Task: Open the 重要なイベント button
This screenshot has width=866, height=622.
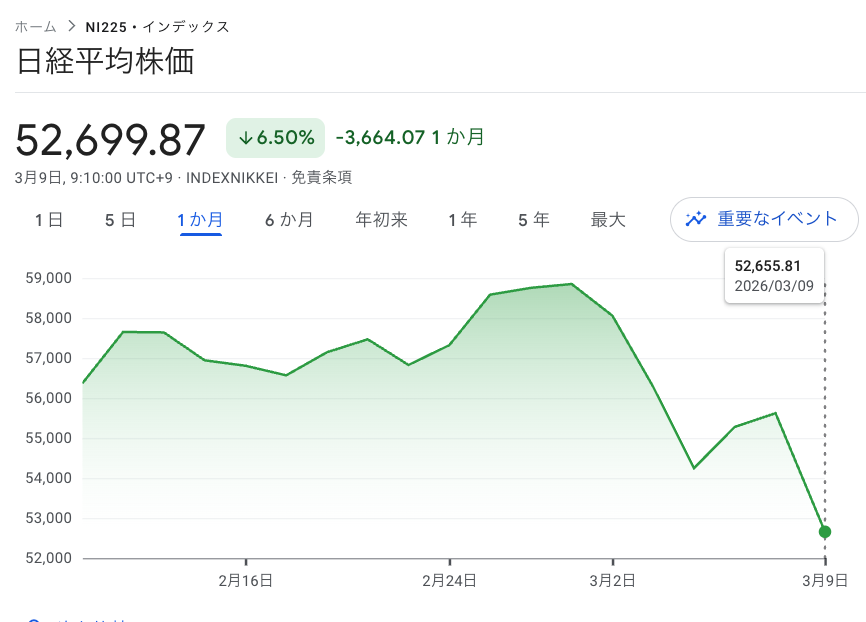Action: click(x=764, y=219)
